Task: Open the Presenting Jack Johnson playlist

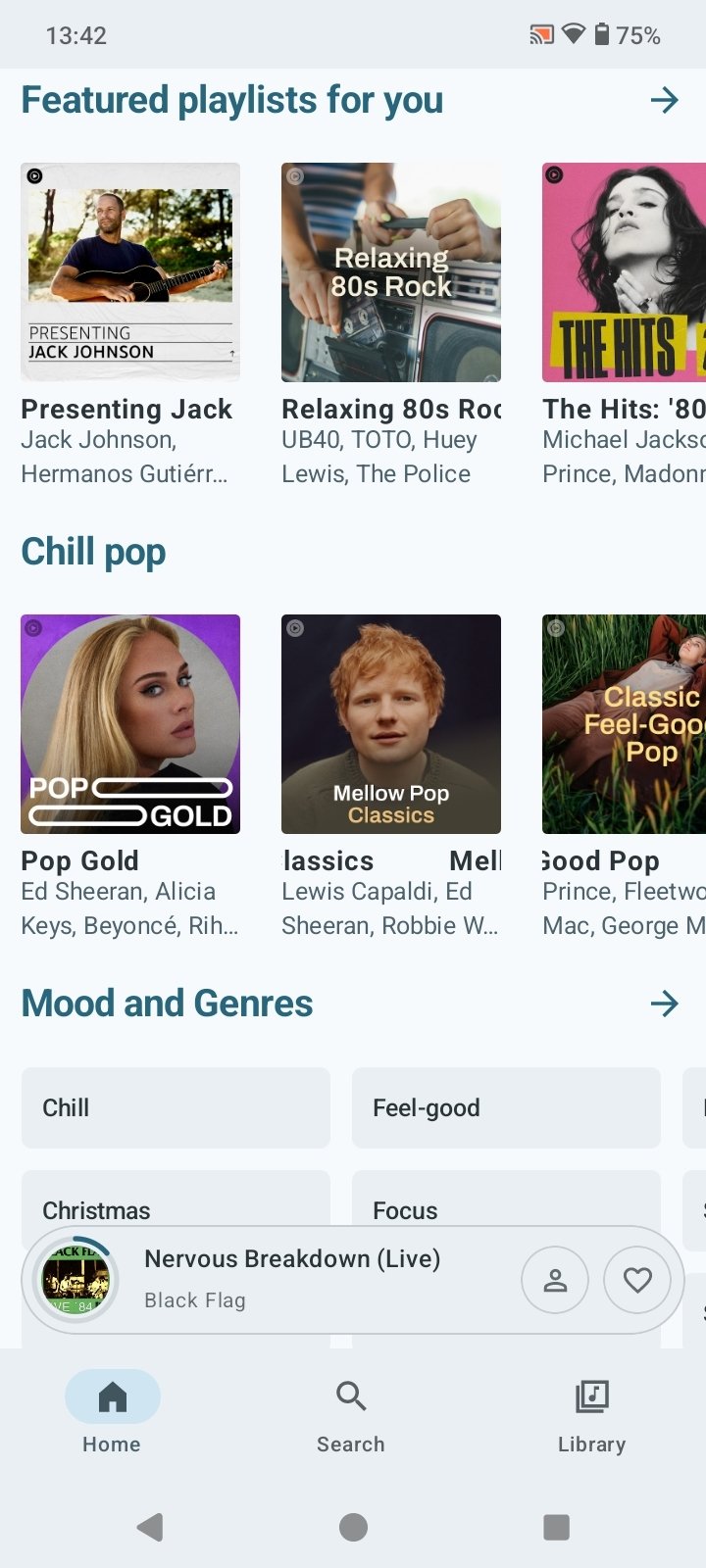Action: click(130, 272)
